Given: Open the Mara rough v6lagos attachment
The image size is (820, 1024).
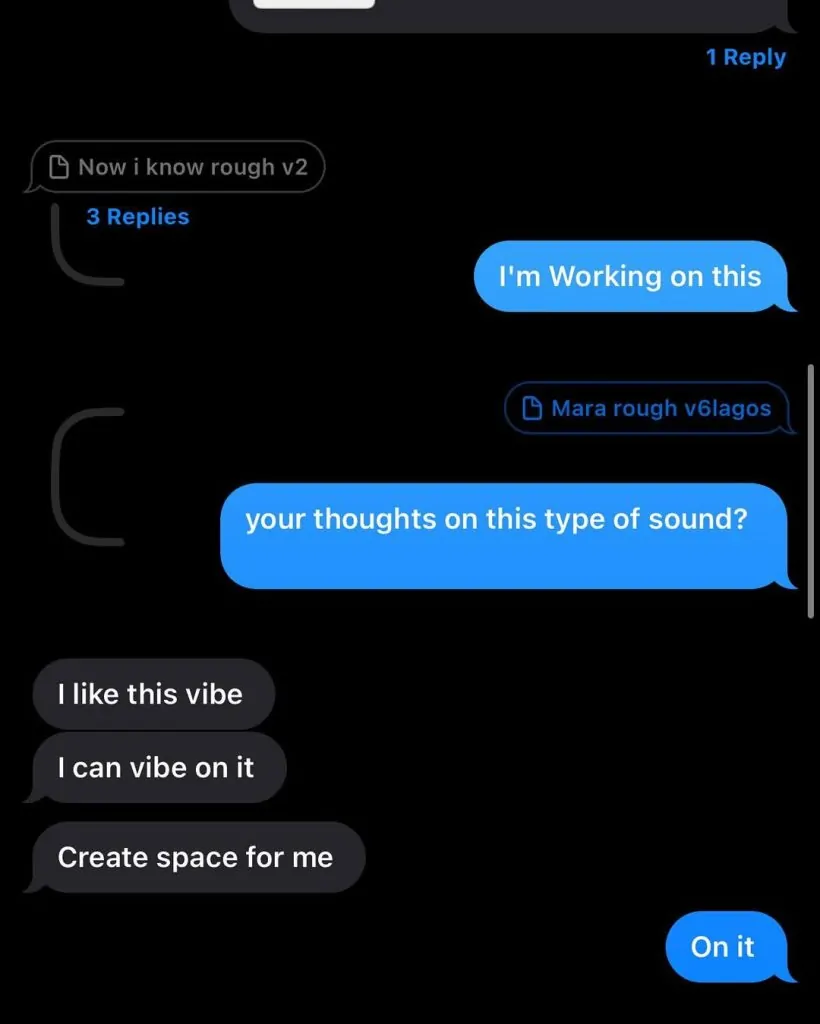Looking at the screenshot, I should click(650, 408).
